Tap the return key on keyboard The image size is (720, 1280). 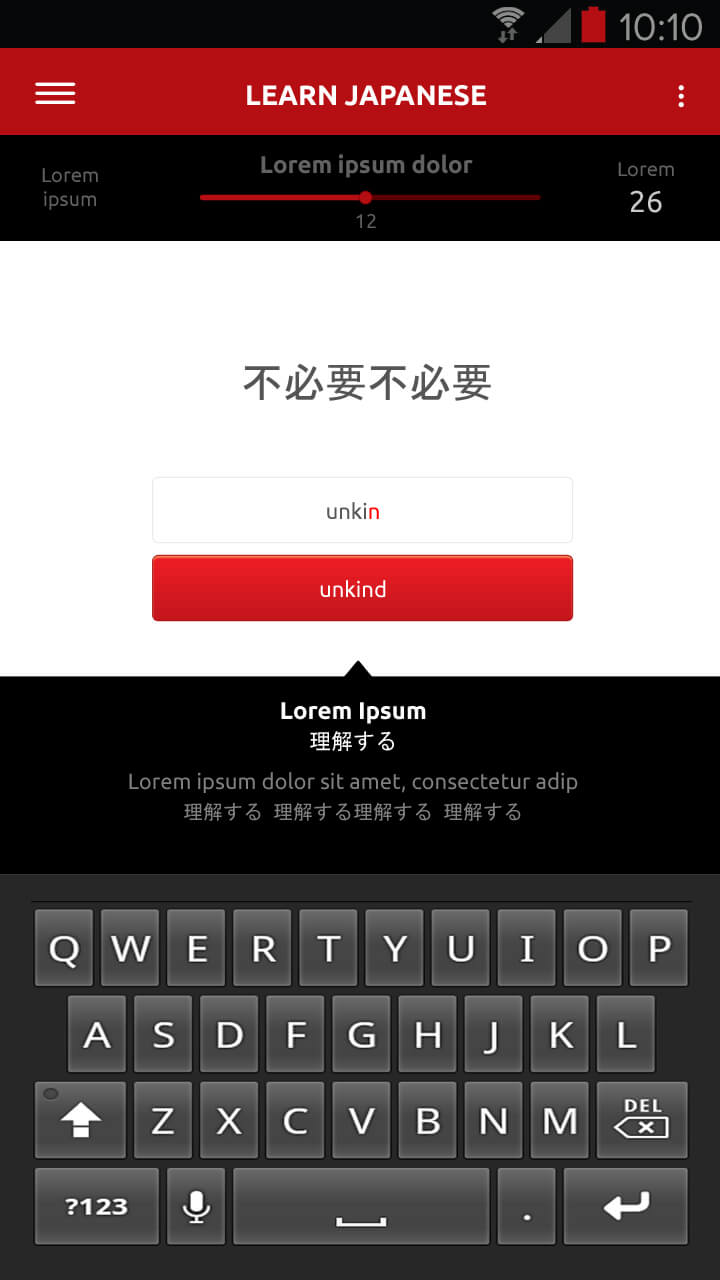pyautogui.click(x=626, y=1206)
